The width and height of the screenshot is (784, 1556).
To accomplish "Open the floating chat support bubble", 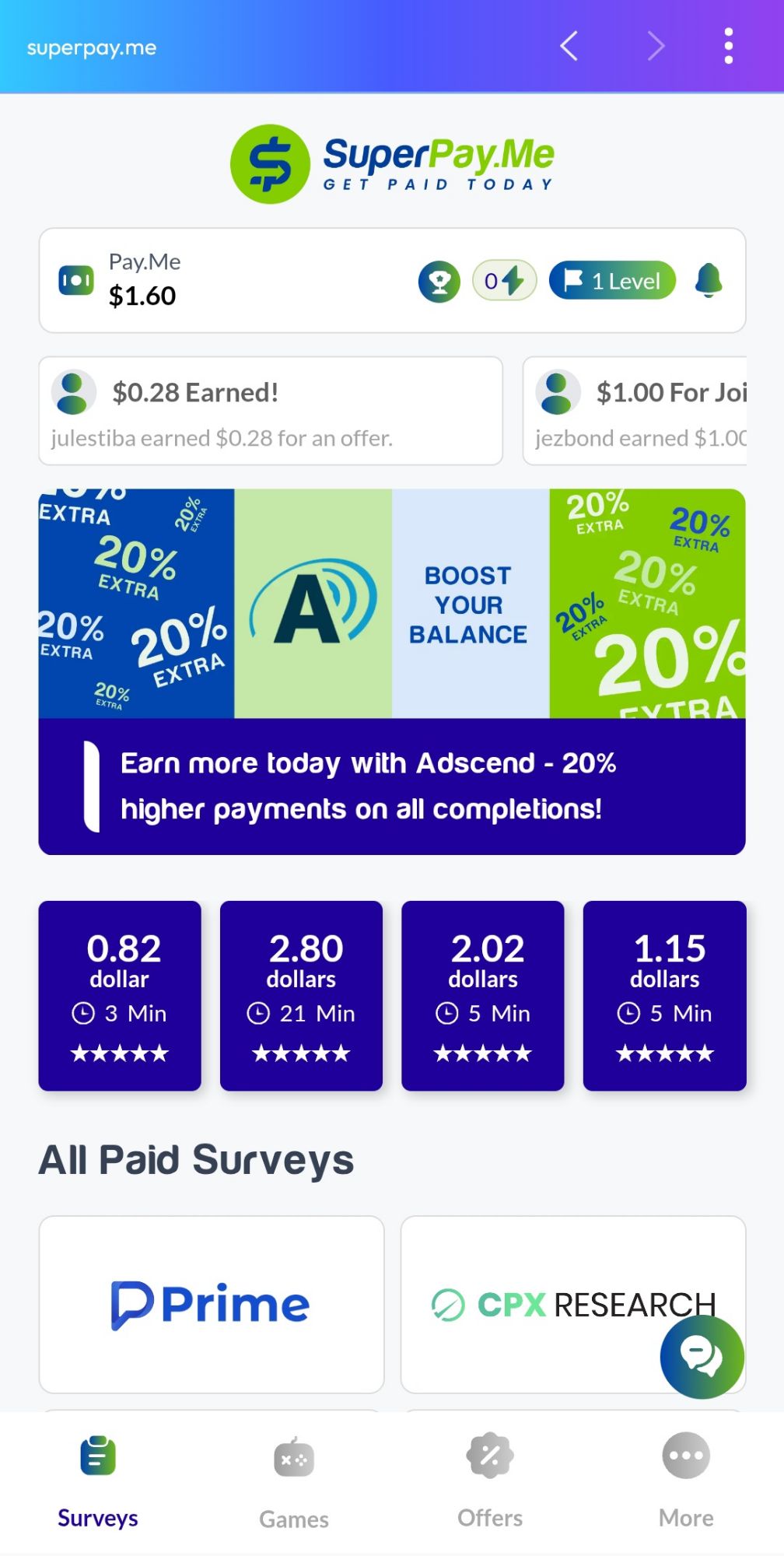I will [702, 1357].
